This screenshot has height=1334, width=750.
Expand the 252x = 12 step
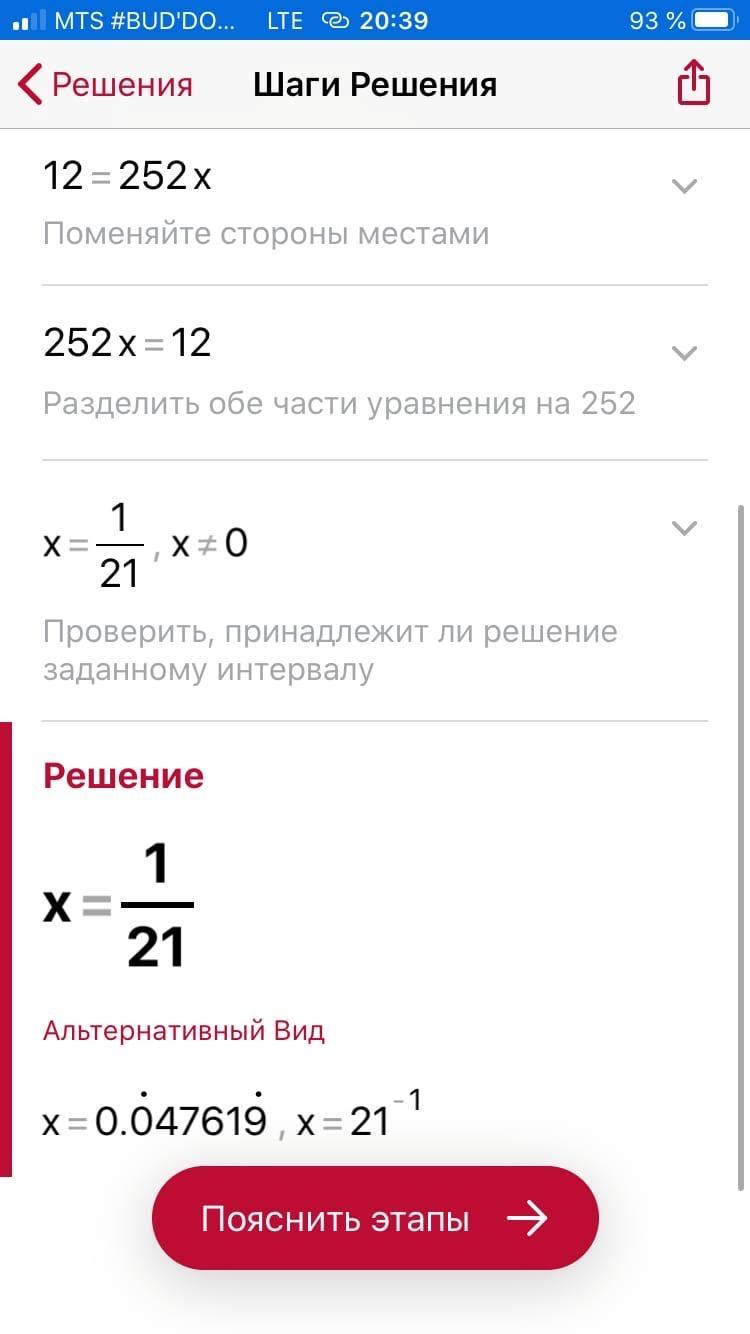[684, 353]
